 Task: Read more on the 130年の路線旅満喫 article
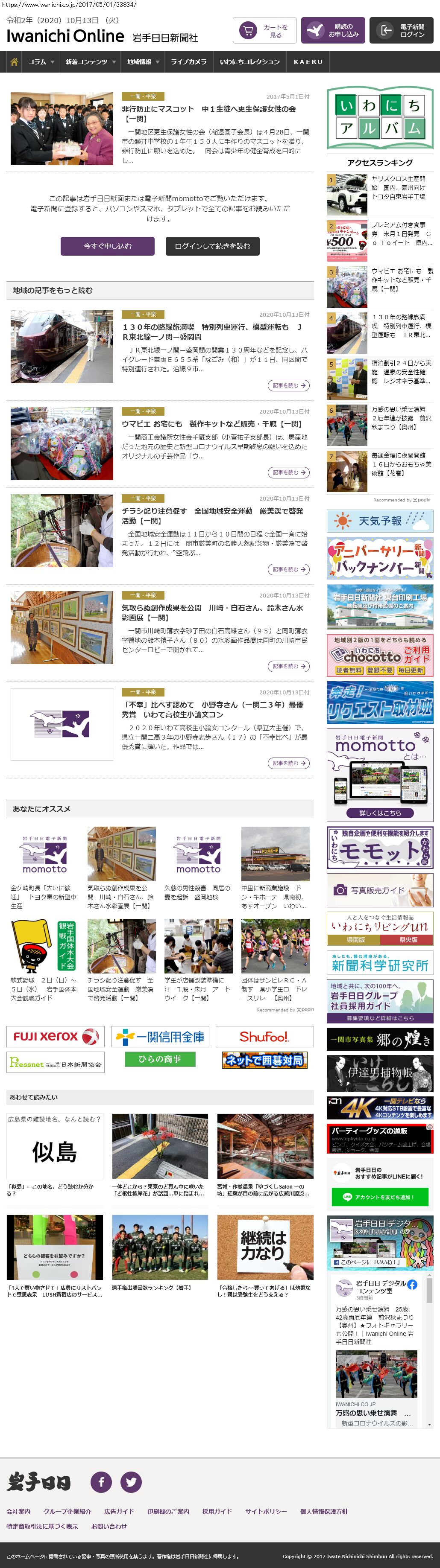point(288,385)
